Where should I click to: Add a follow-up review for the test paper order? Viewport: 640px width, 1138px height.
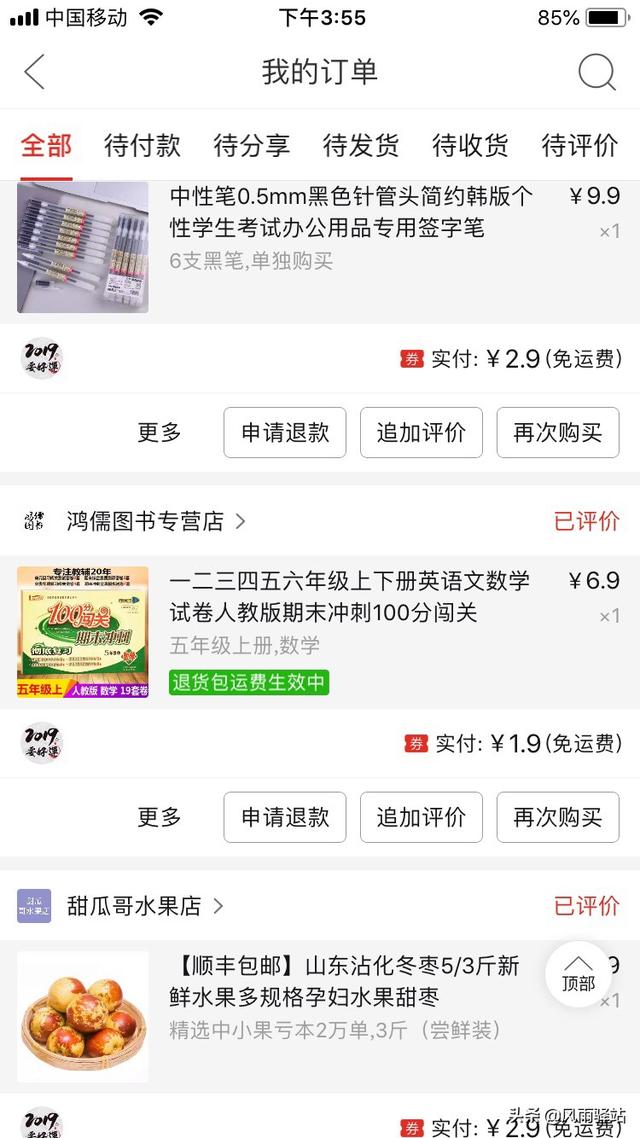(x=421, y=817)
